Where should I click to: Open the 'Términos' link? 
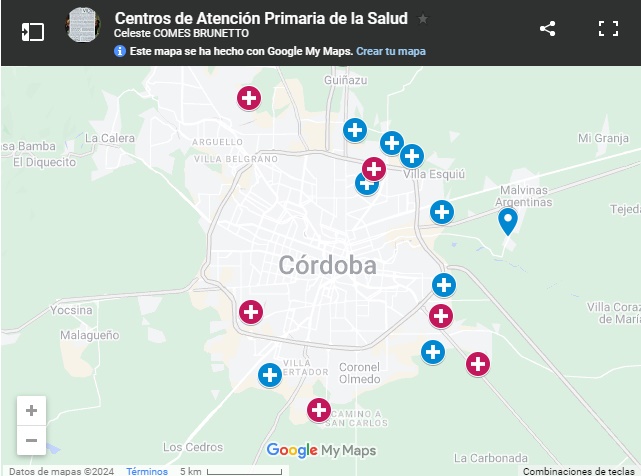coord(147,471)
